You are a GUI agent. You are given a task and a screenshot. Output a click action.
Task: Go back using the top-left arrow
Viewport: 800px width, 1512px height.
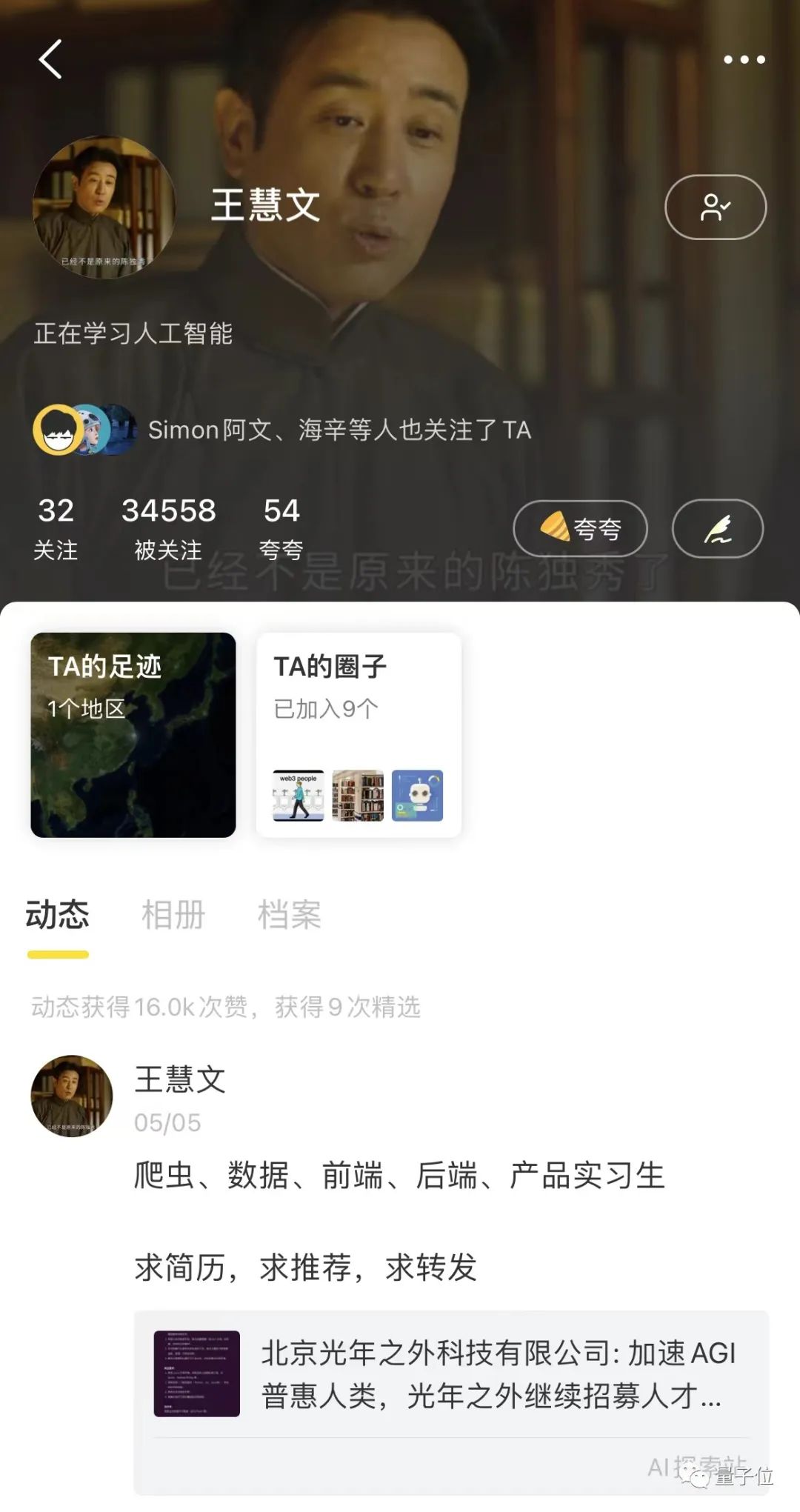[x=50, y=59]
